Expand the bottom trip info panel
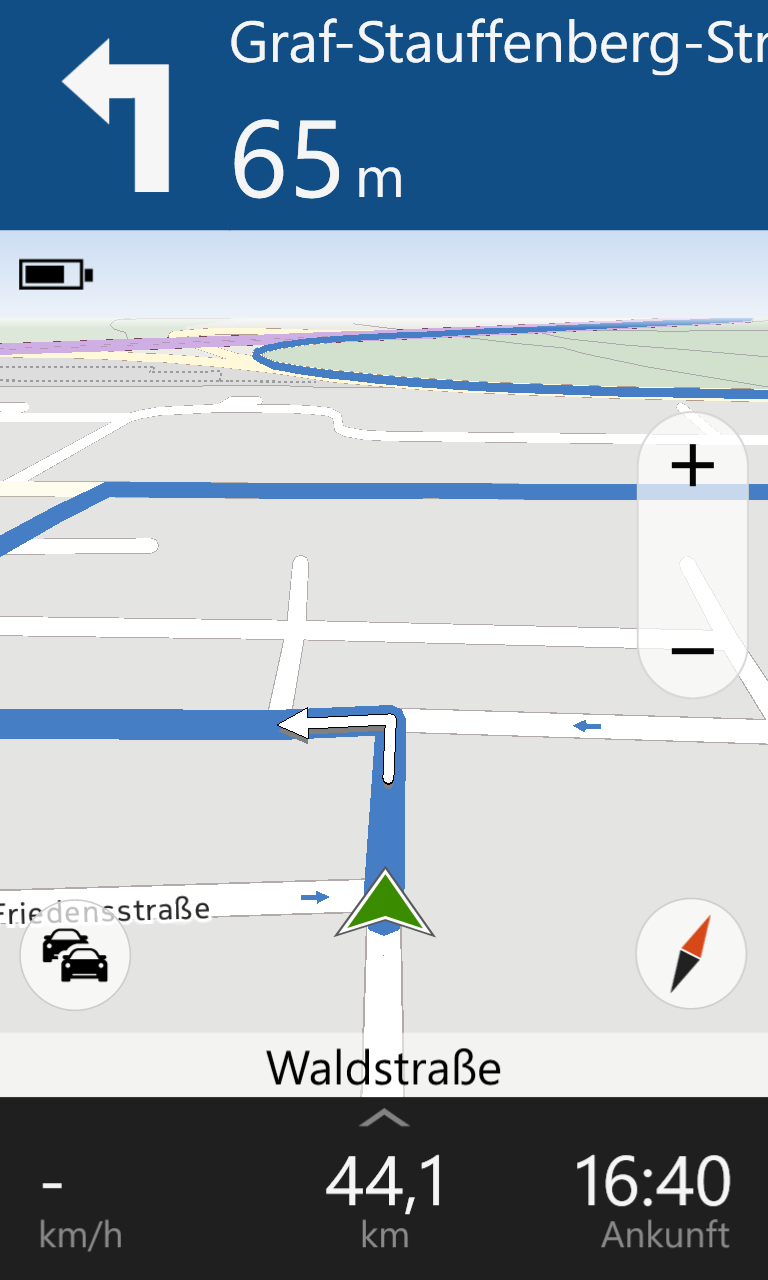The height and width of the screenshot is (1280, 768). tap(384, 1118)
